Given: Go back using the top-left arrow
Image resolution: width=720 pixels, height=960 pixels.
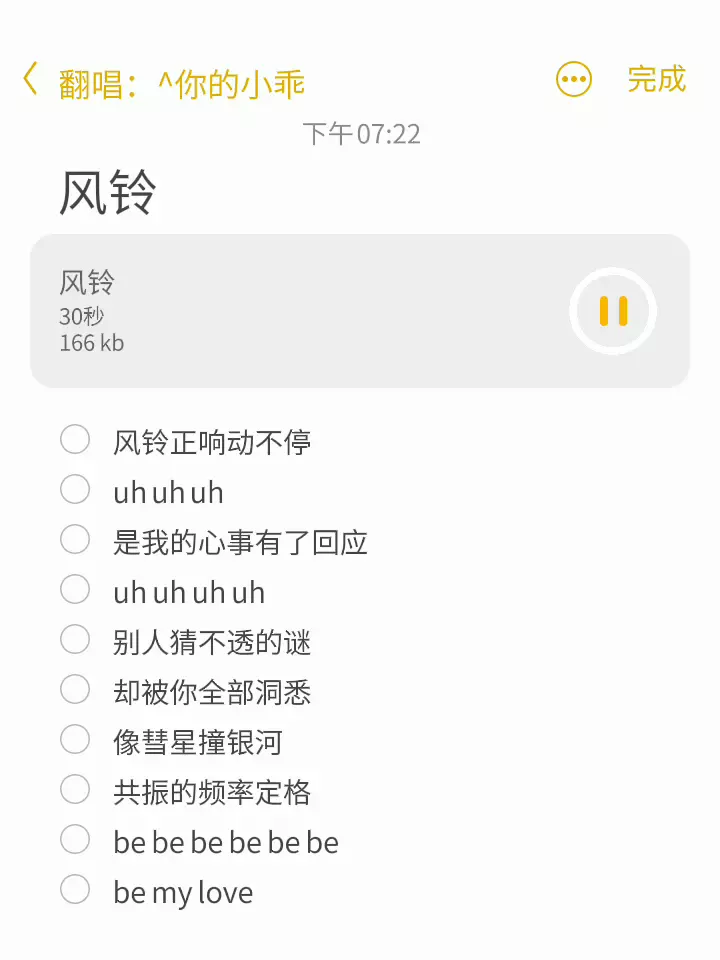Looking at the screenshot, I should pos(31,80).
